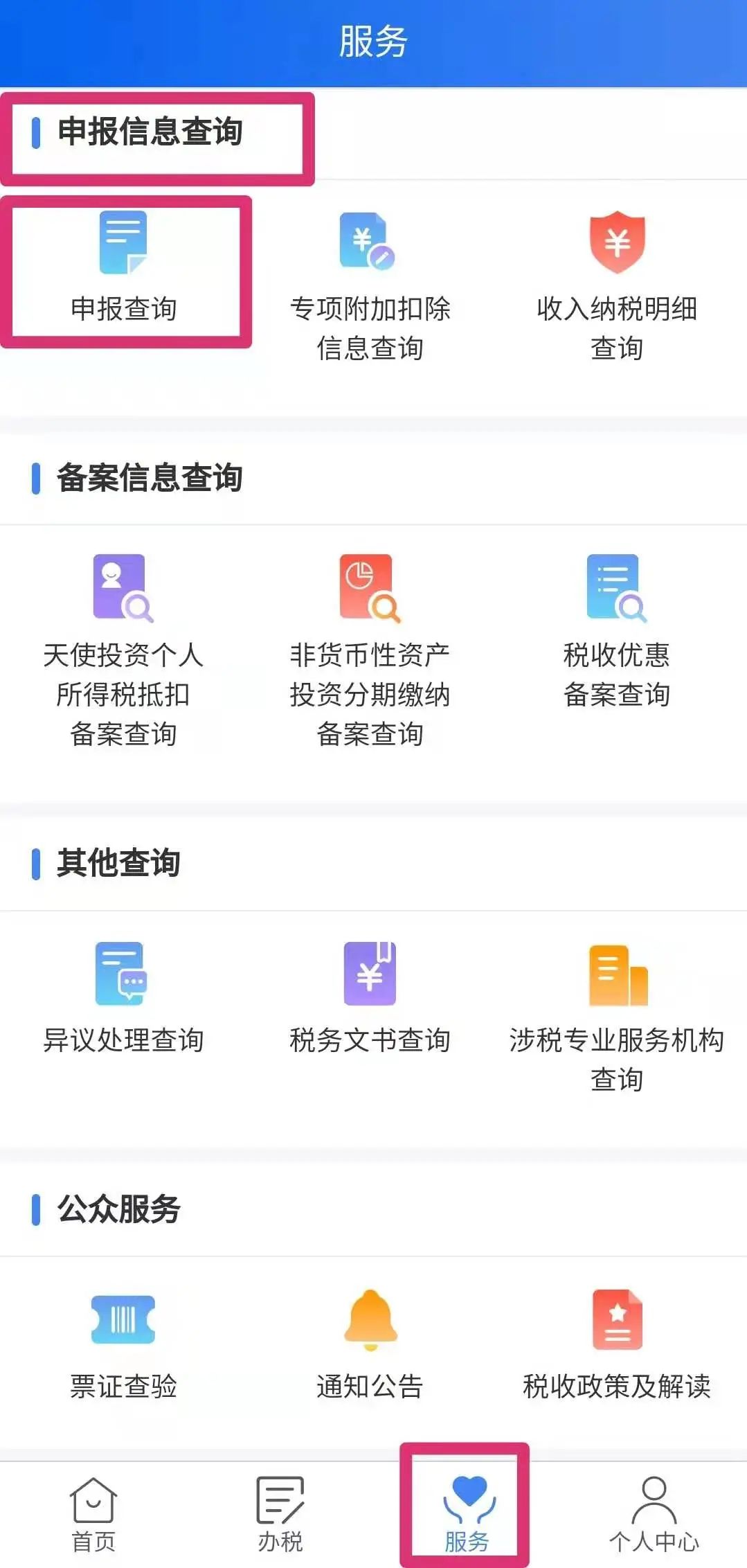Switch to the 办税 tab
Screen dimensions: 747x1568
[x=280, y=1515]
